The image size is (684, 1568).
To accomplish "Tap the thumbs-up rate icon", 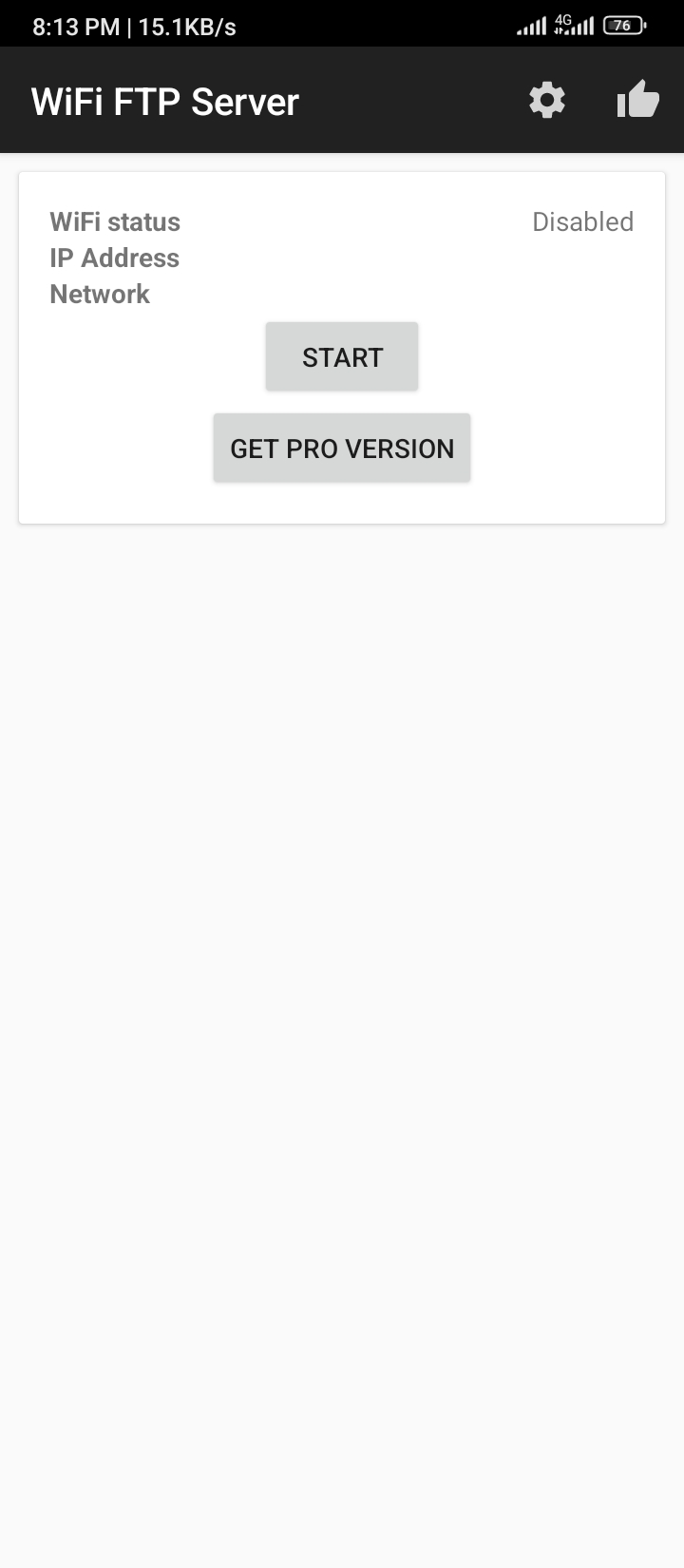I will (x=637, y=99).
